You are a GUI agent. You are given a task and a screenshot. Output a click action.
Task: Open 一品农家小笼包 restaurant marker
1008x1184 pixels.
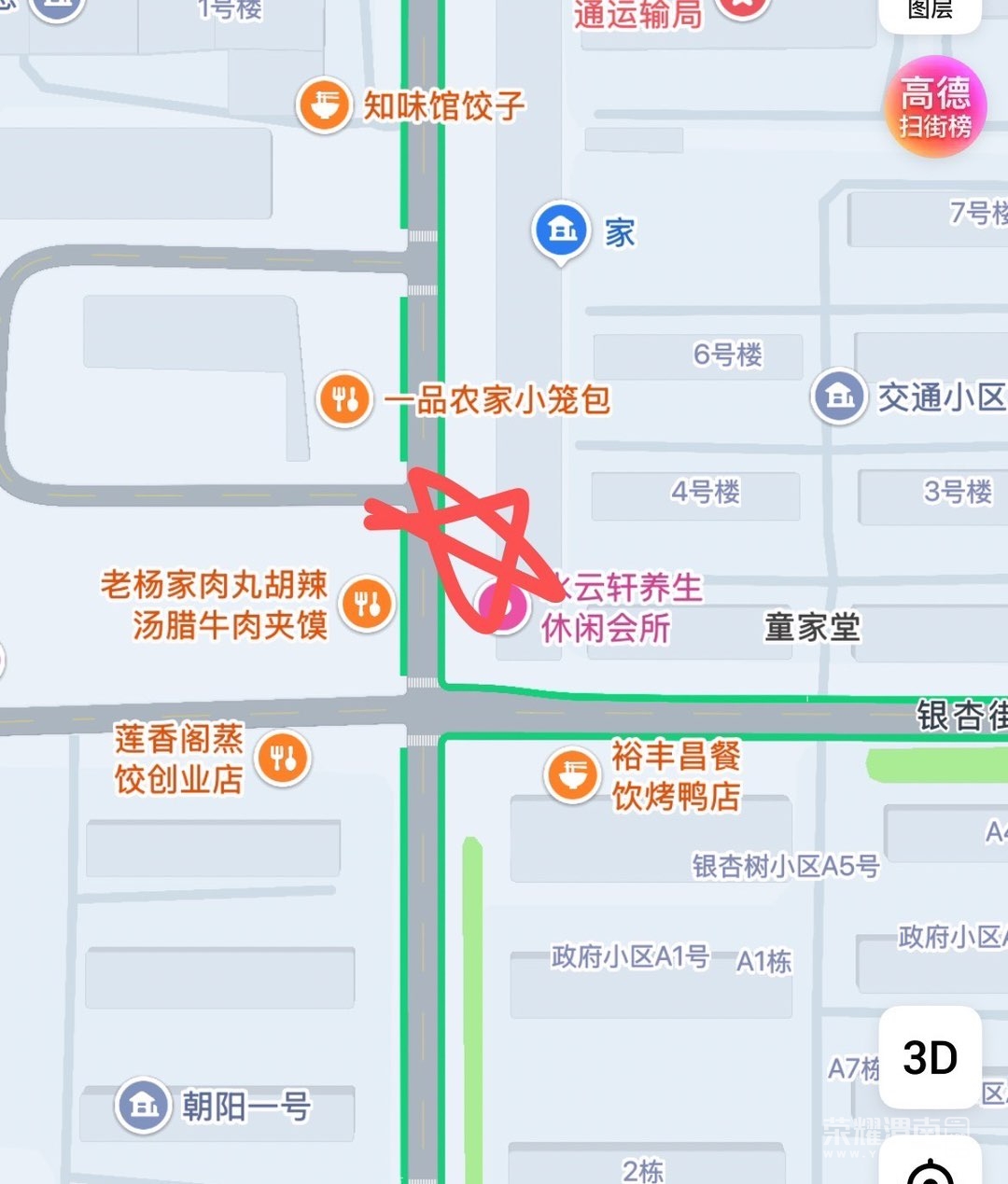coord(344,400)
